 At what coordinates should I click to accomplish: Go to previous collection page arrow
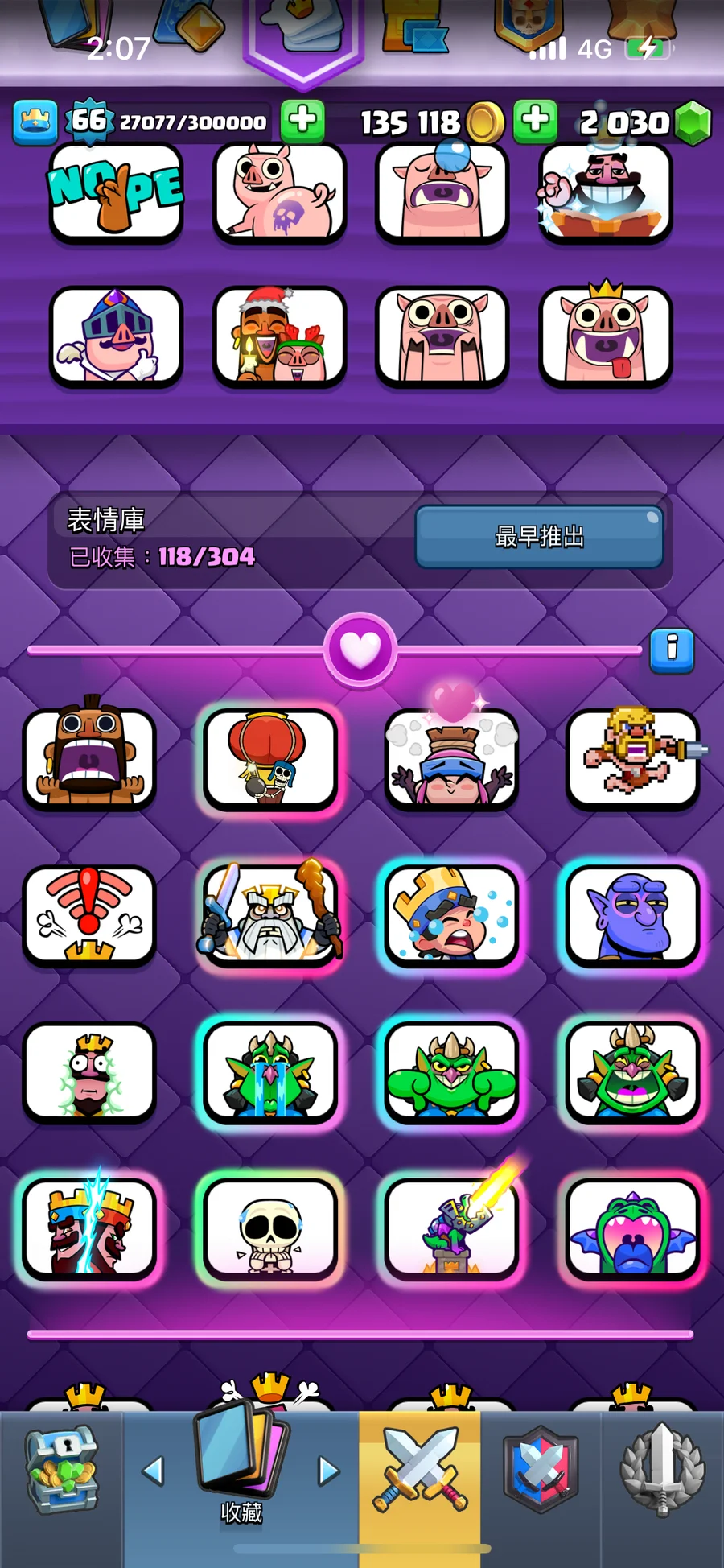153,1471
